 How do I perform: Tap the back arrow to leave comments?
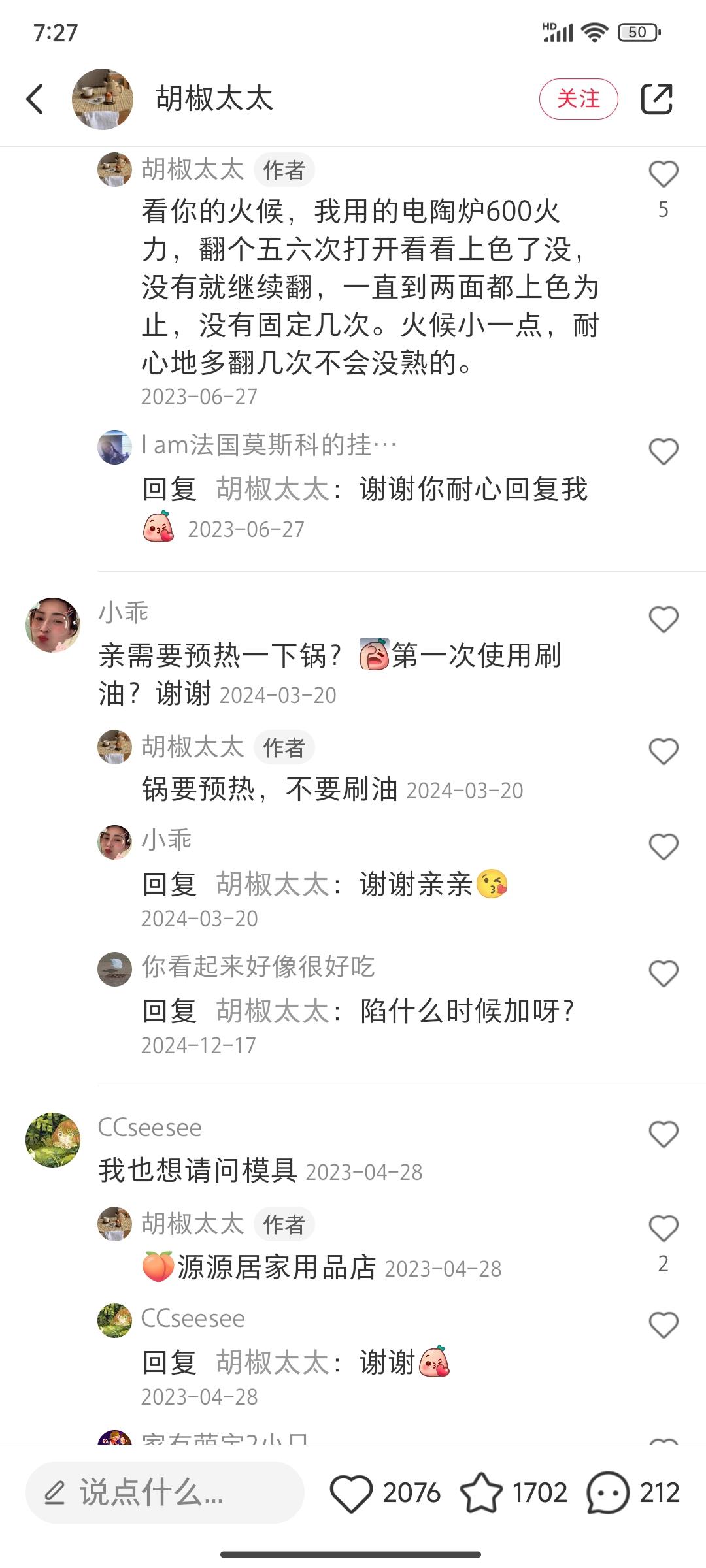point(36,98)
